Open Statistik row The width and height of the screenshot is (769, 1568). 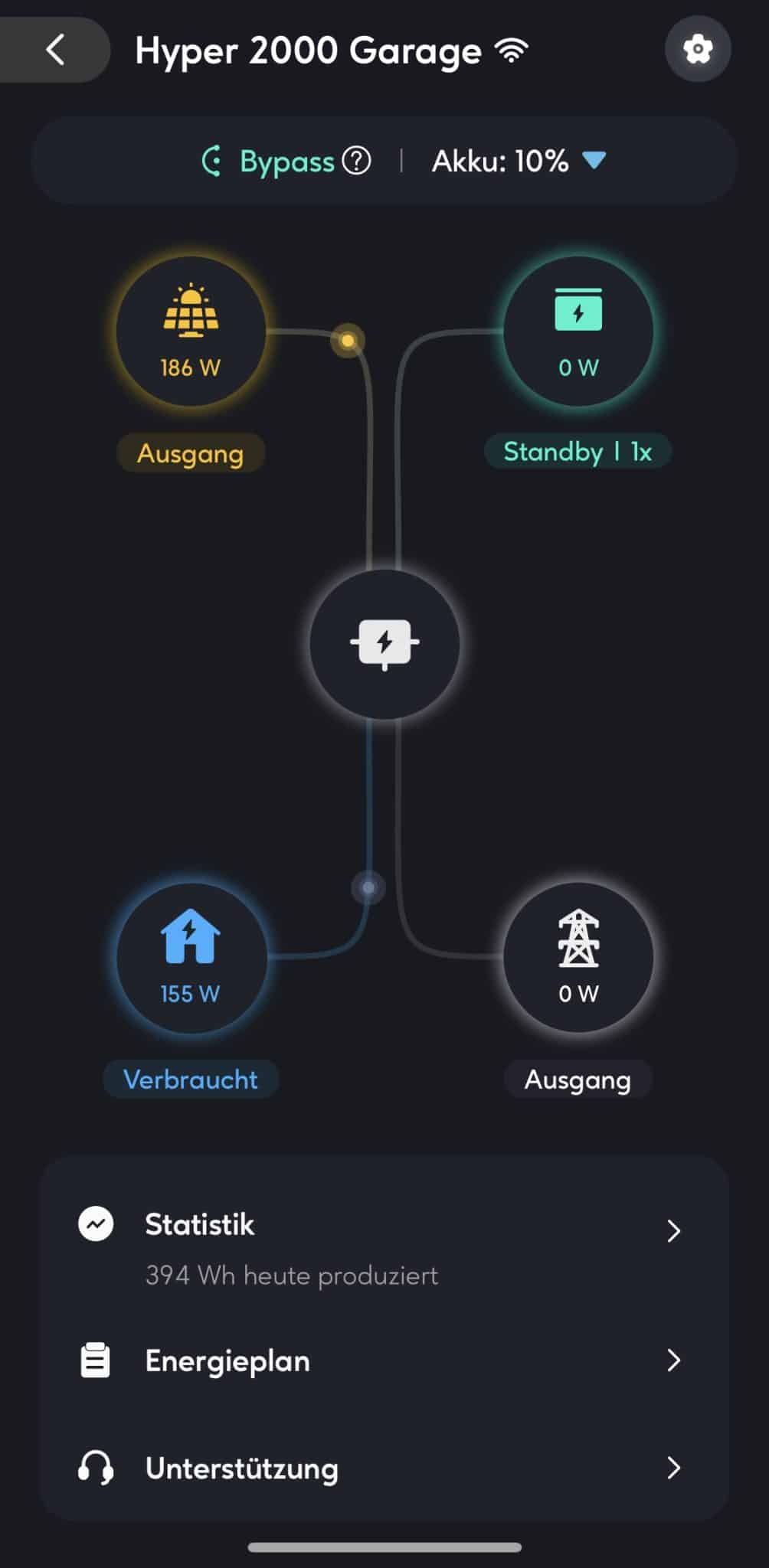click(384, 1246)
